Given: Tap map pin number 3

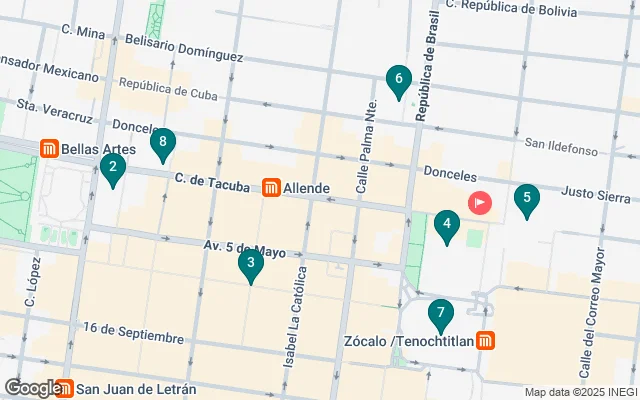Looking at the screenshot, I should click(250, 265).
